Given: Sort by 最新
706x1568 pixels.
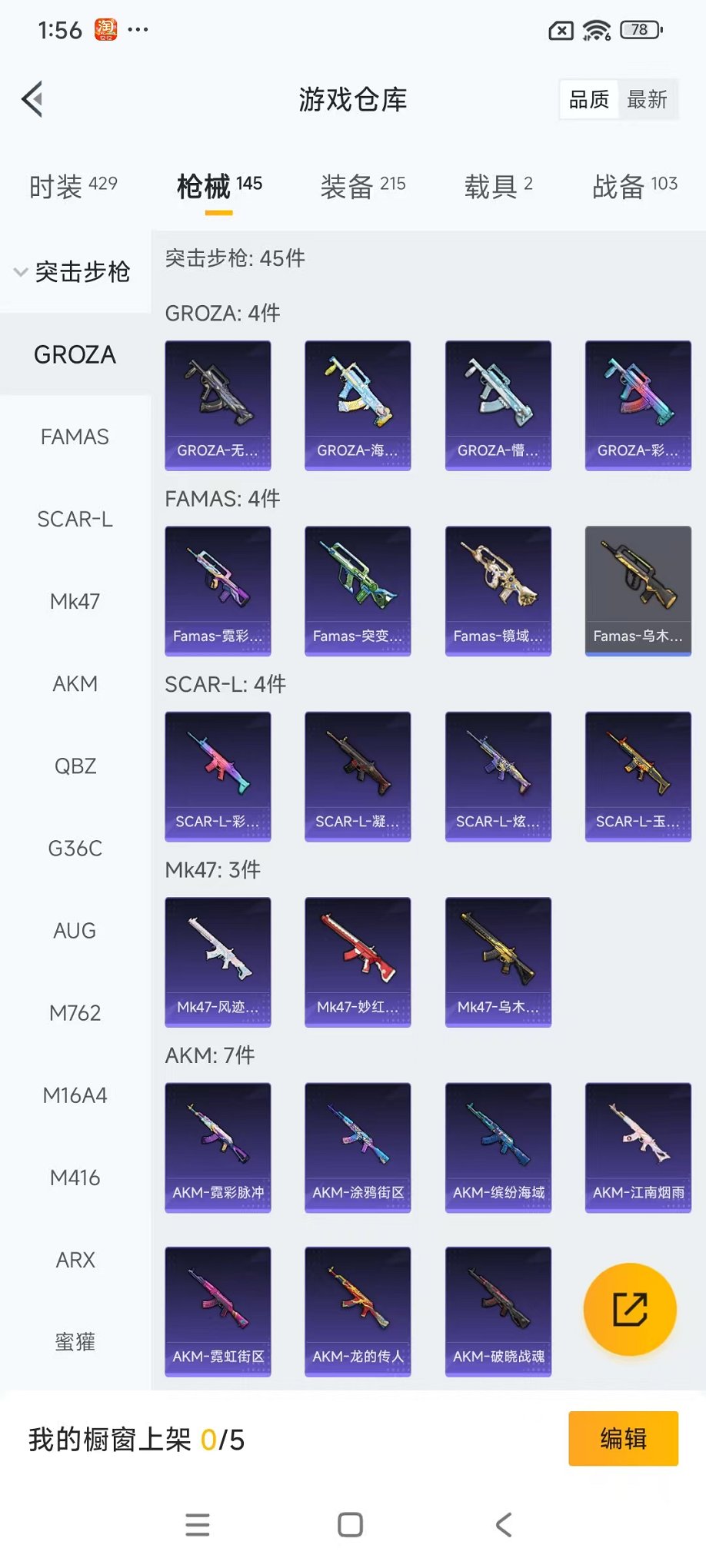Looking at the screenshot, I should (x=647, y=100).
